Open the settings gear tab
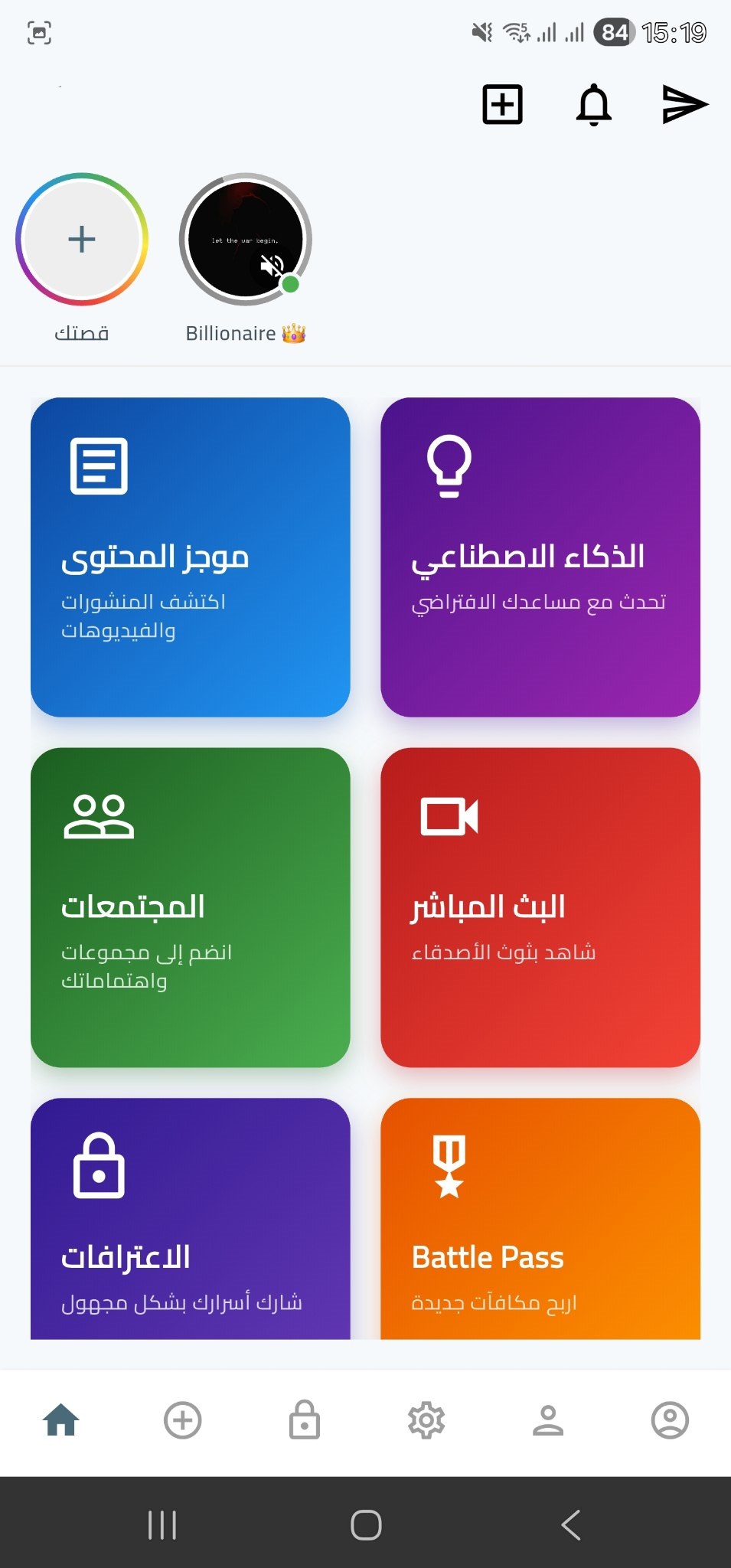This screenshot has width=731, height=1568. [426, 1420]
